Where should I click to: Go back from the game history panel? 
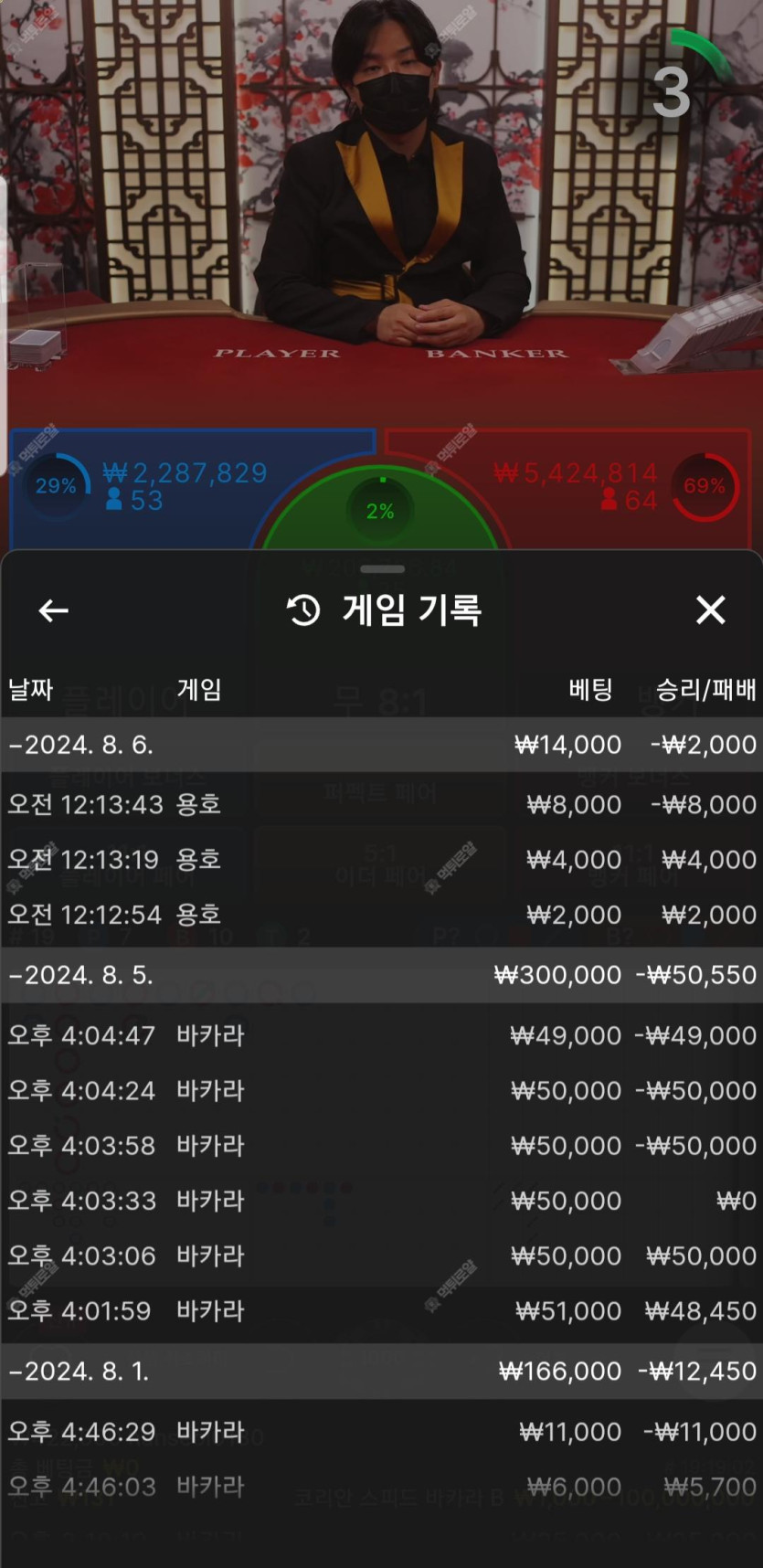coord(53,610)
